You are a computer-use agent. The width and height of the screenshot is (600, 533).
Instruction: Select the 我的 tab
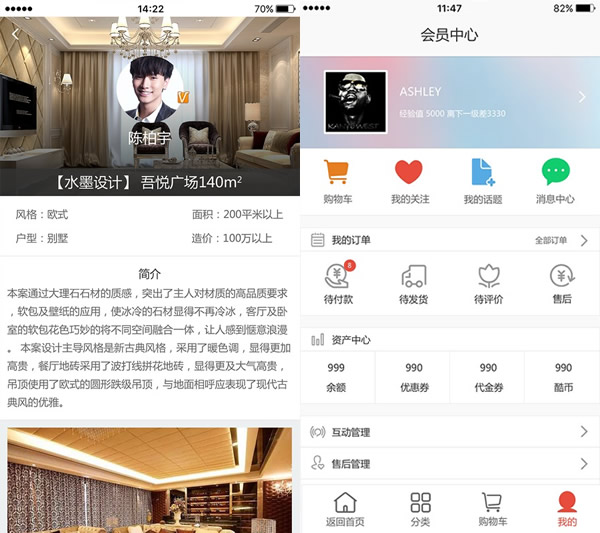coord(567,509)
